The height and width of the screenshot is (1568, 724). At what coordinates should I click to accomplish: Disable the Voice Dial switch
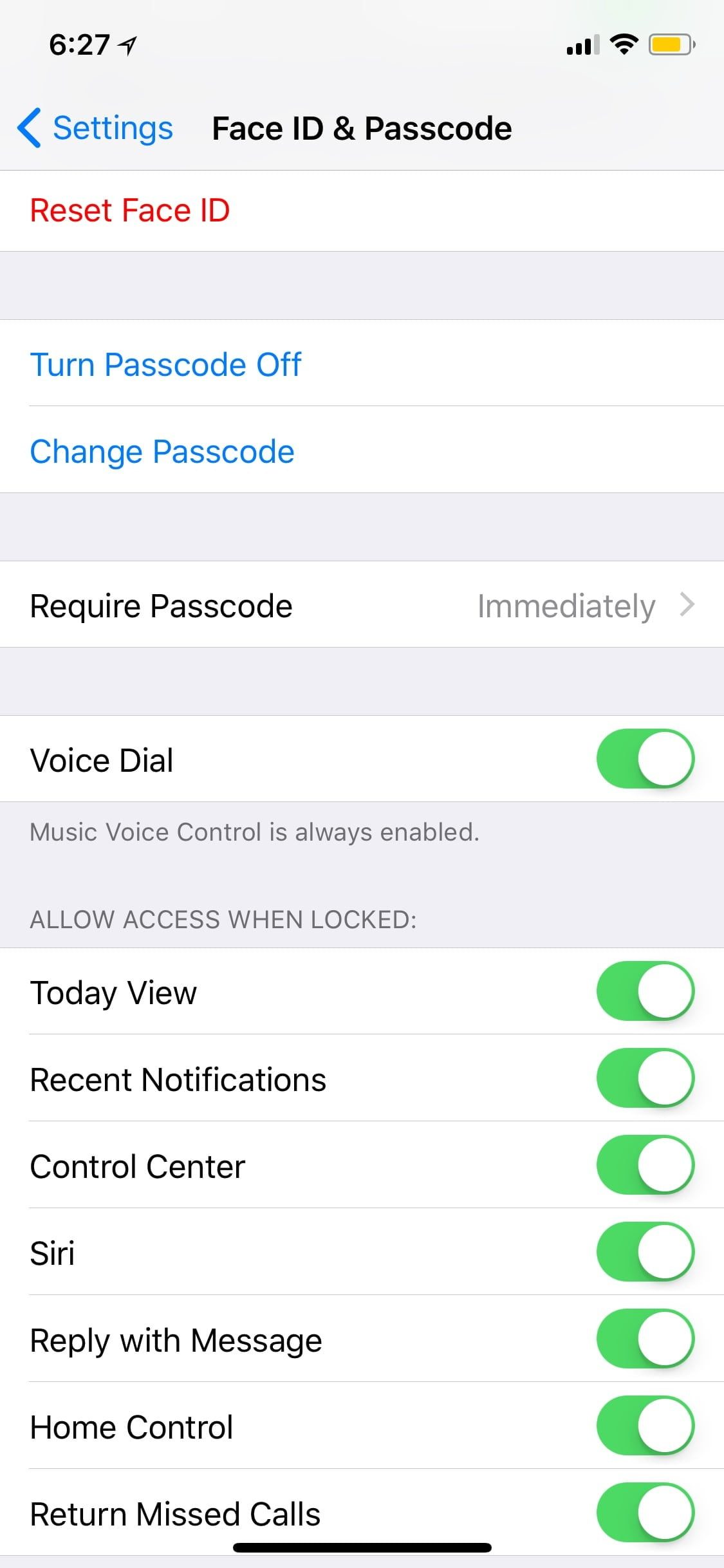pyautogui.click(x=645, y=759)
